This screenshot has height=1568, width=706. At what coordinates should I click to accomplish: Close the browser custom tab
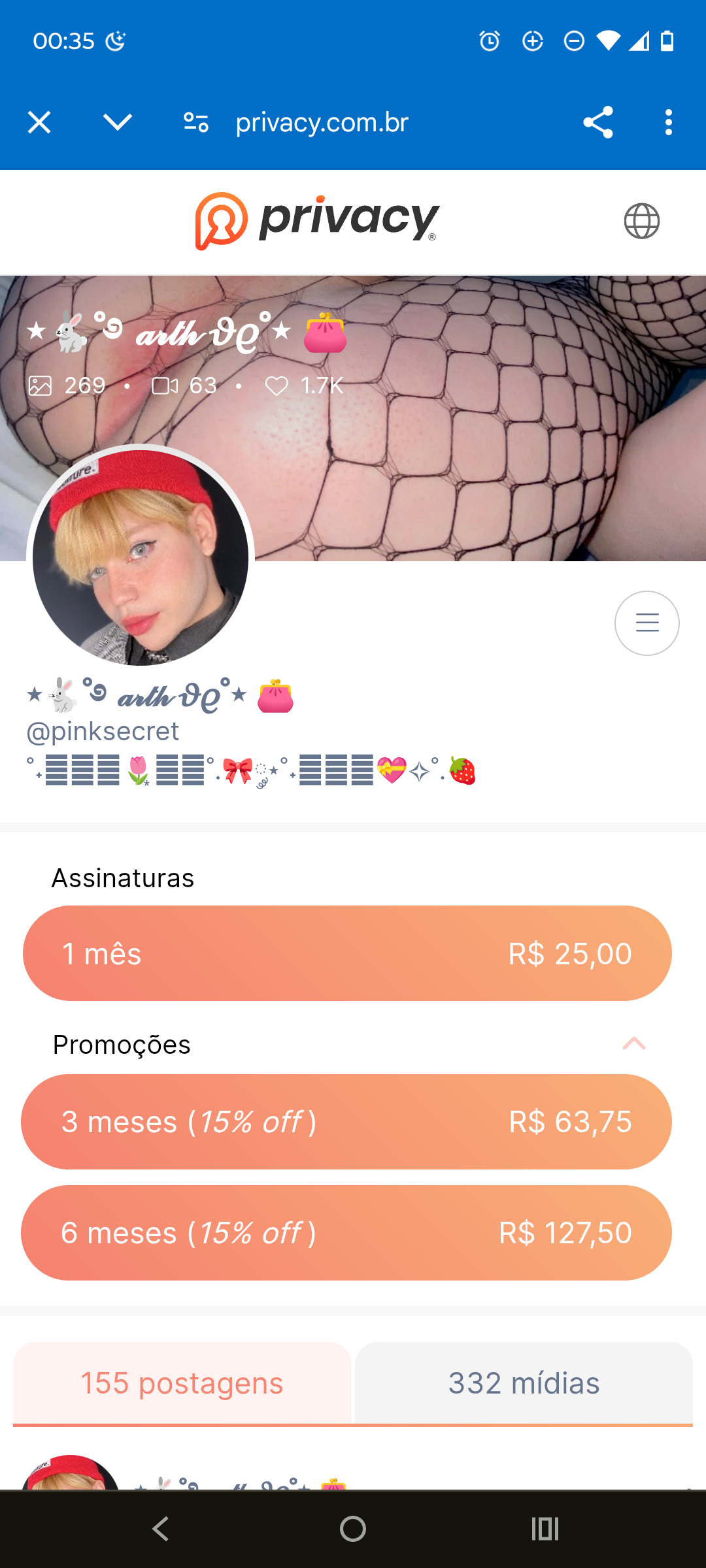tap(39, 122)
